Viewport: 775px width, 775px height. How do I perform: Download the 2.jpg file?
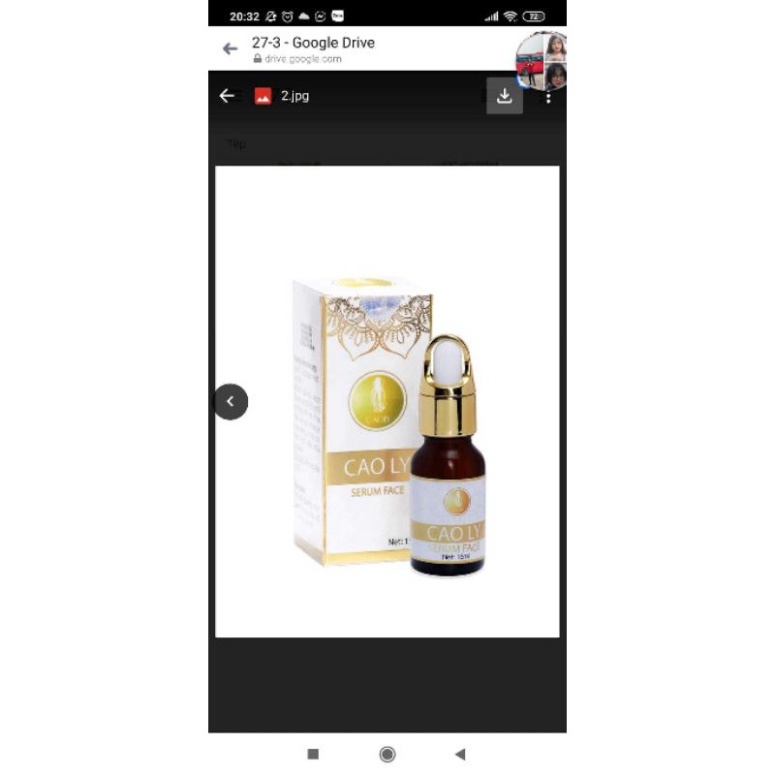point(504,96)
